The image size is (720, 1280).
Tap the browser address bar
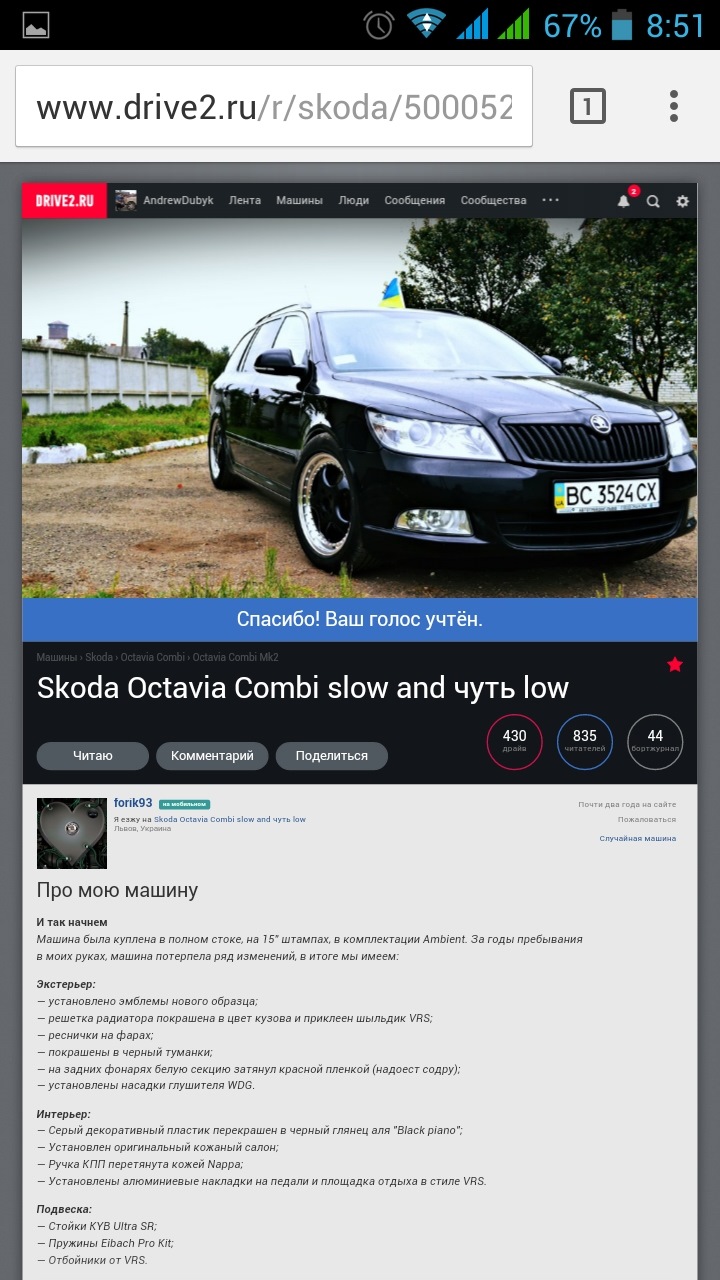[x=273, y=107]
